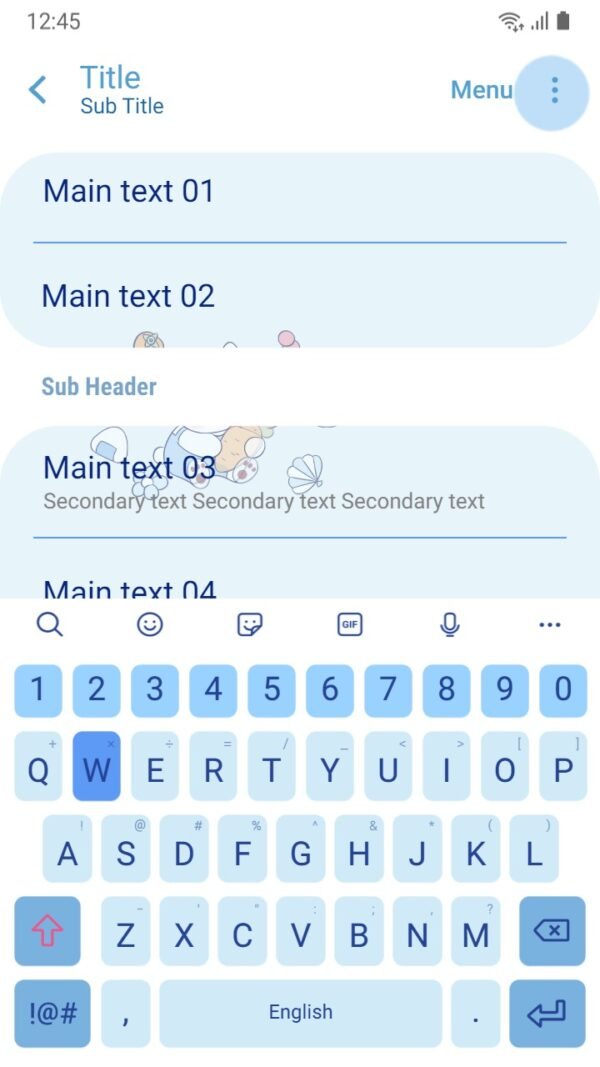This screenshot has height=1067, width=600.
Task: Open the sticker panel on keyboard
Action: 250,625
